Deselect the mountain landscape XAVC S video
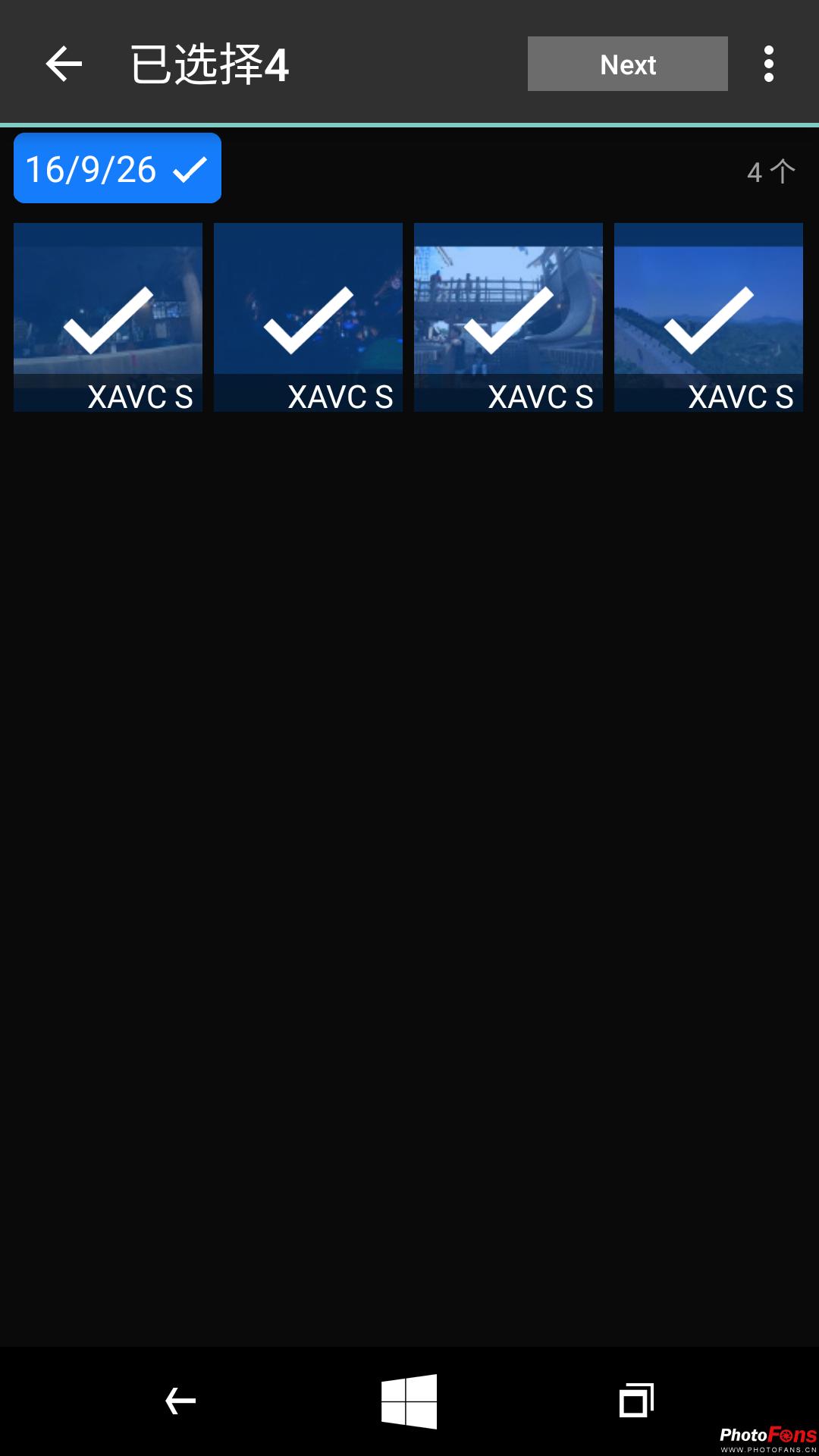Image resolution: width=819 pixels, height=1456 pixels. point(708,317)
